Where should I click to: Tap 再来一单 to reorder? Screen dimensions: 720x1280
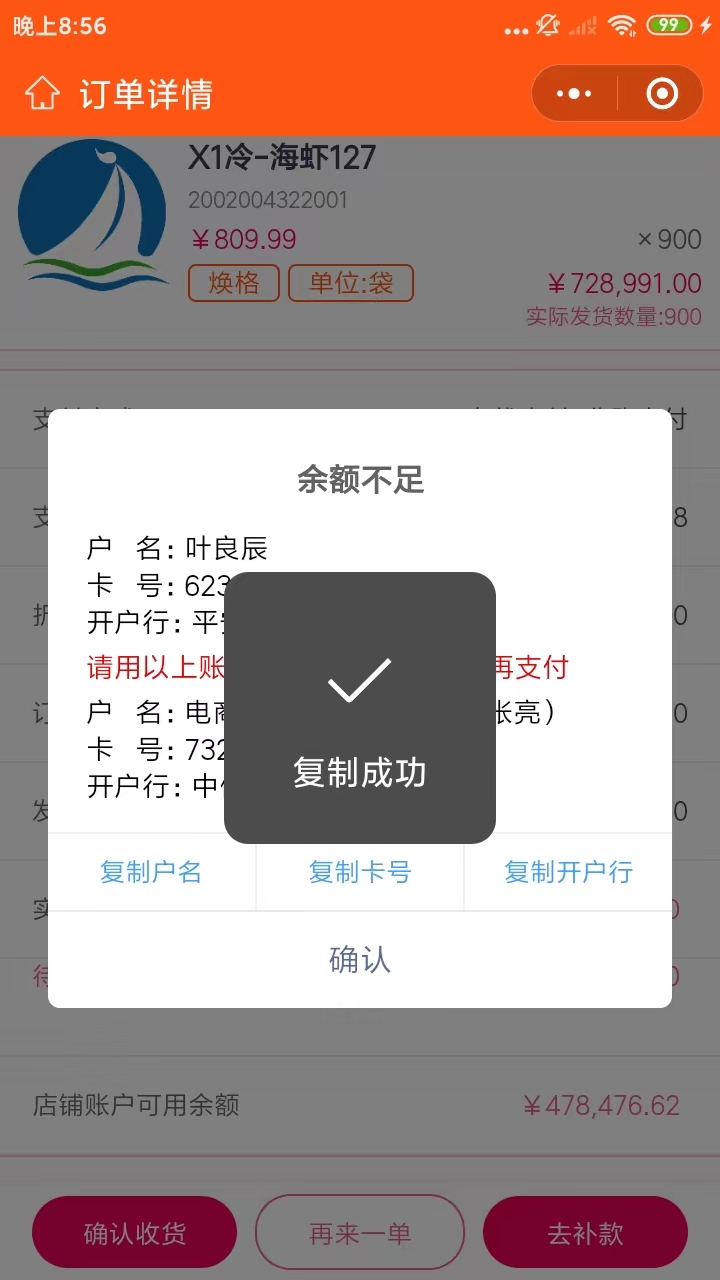coord(360,1233)
